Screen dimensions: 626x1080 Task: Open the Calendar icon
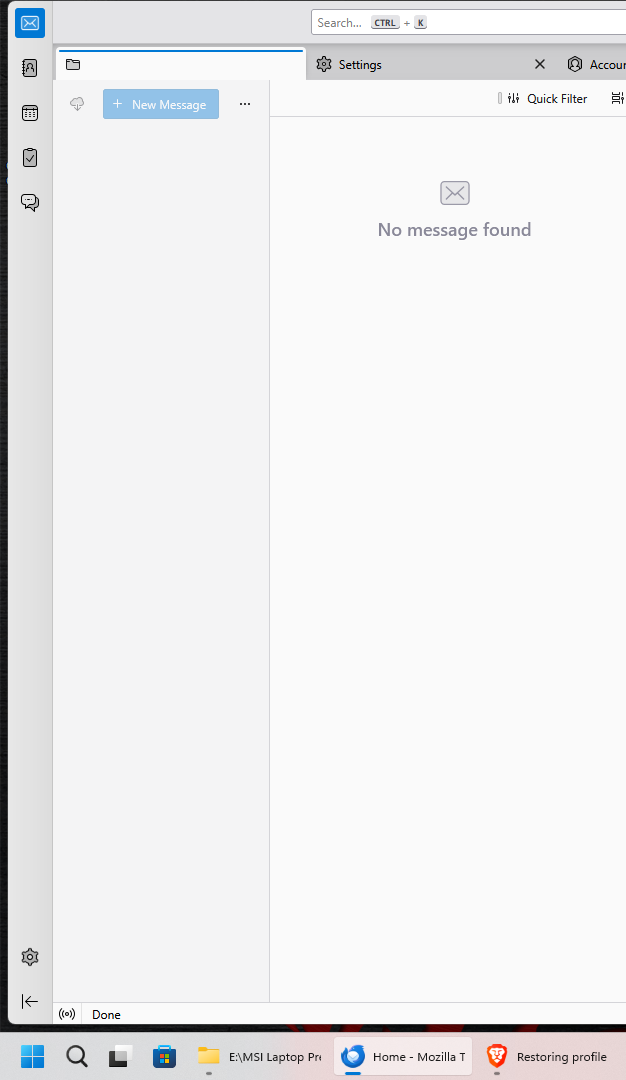click(30, 113)
